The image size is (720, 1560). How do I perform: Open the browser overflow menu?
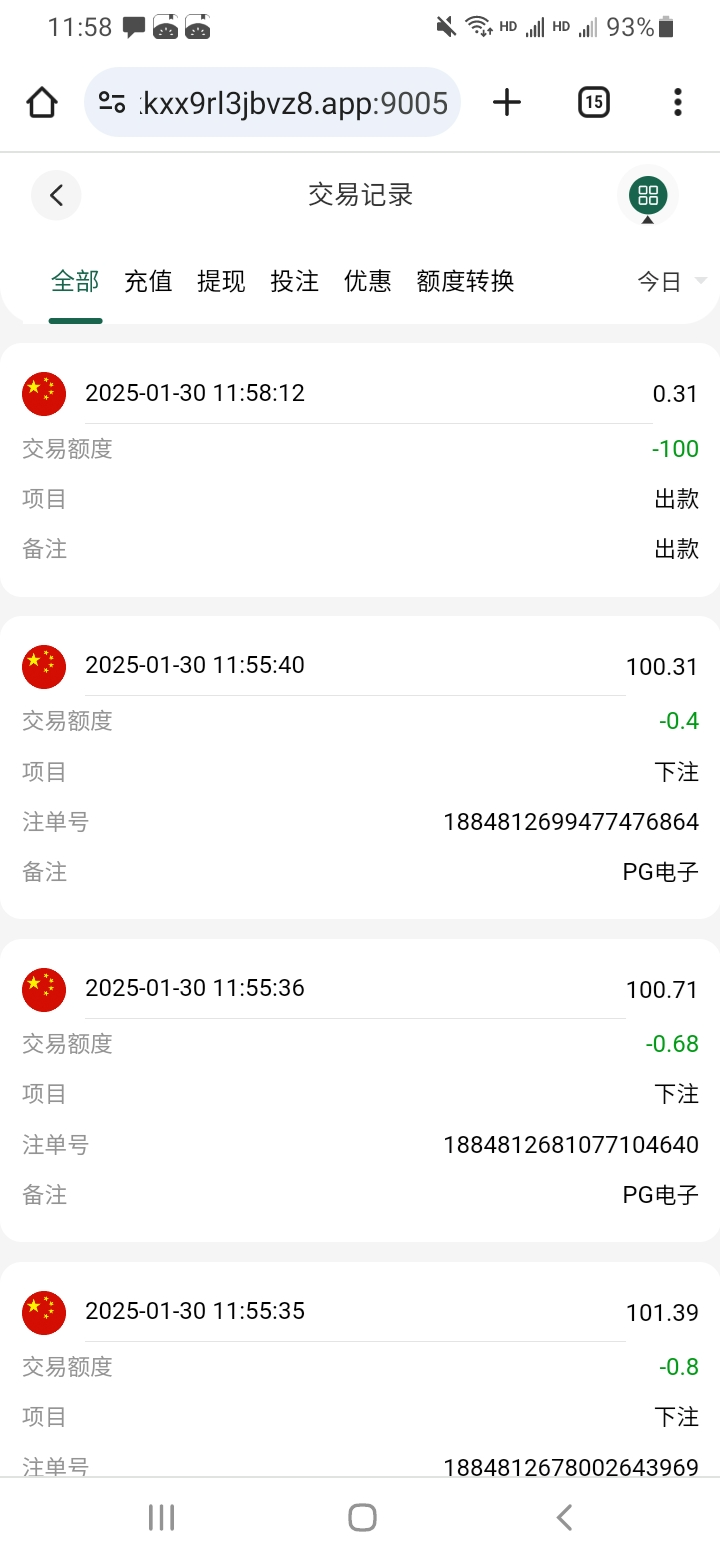click(x=677, y=102)
